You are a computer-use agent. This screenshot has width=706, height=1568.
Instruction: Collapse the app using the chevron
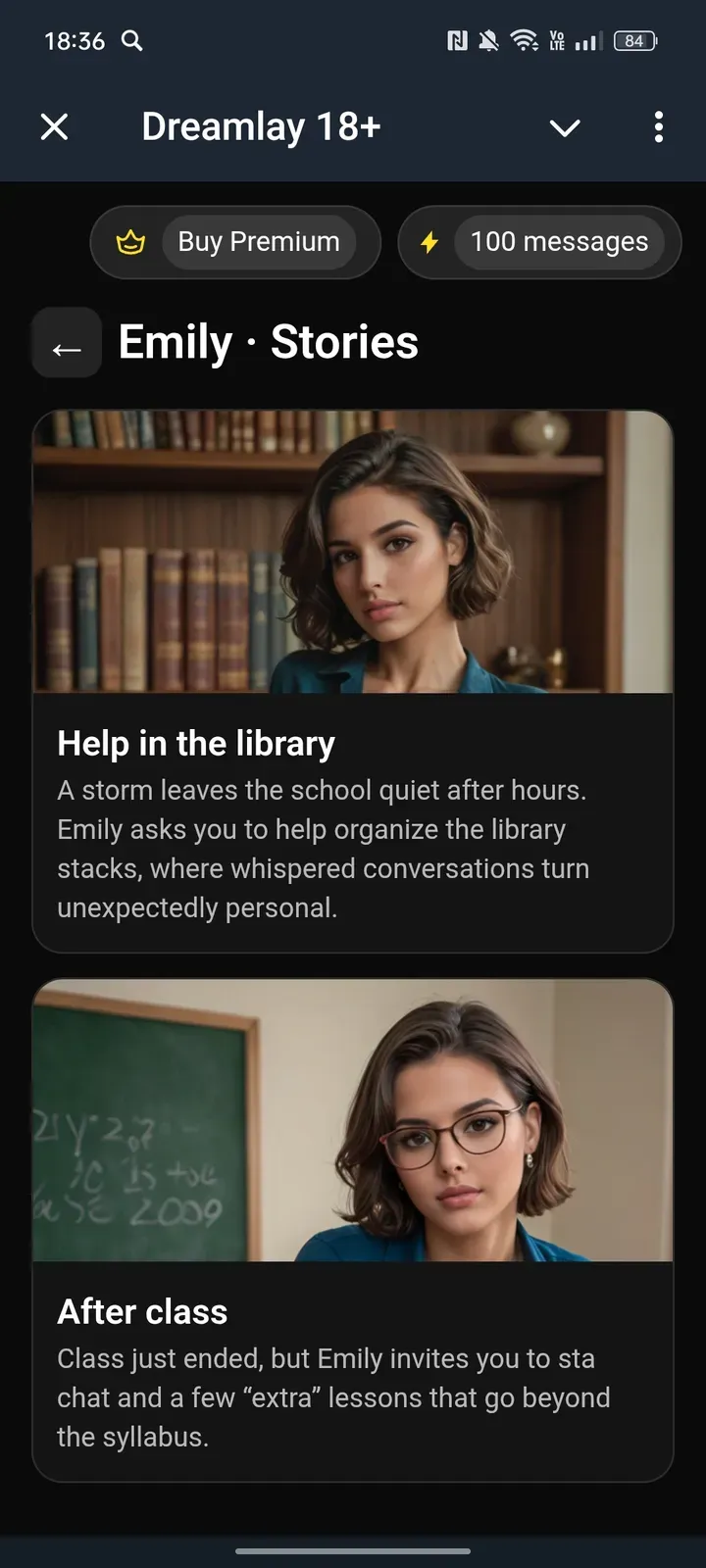pos(565,127)
